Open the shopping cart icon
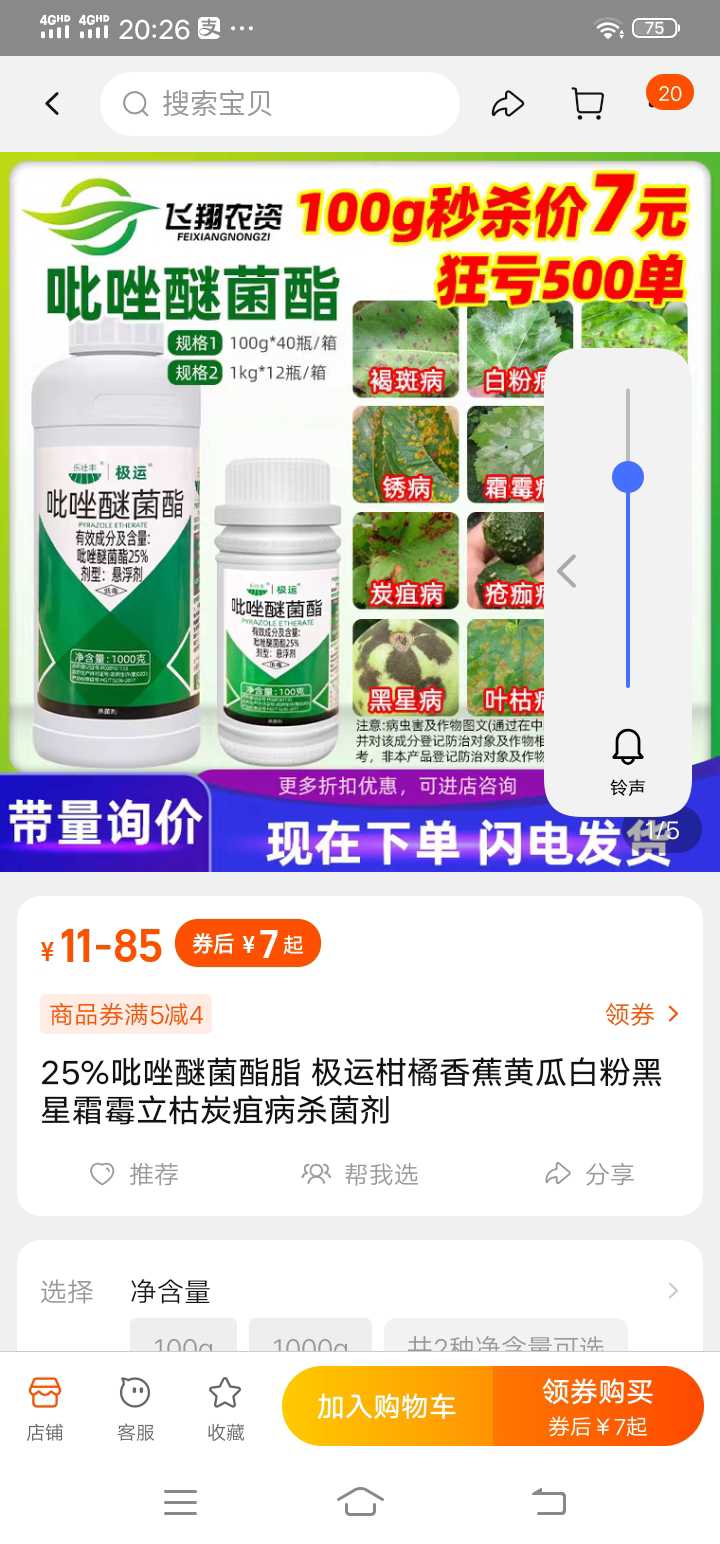 tap(588, 104)
